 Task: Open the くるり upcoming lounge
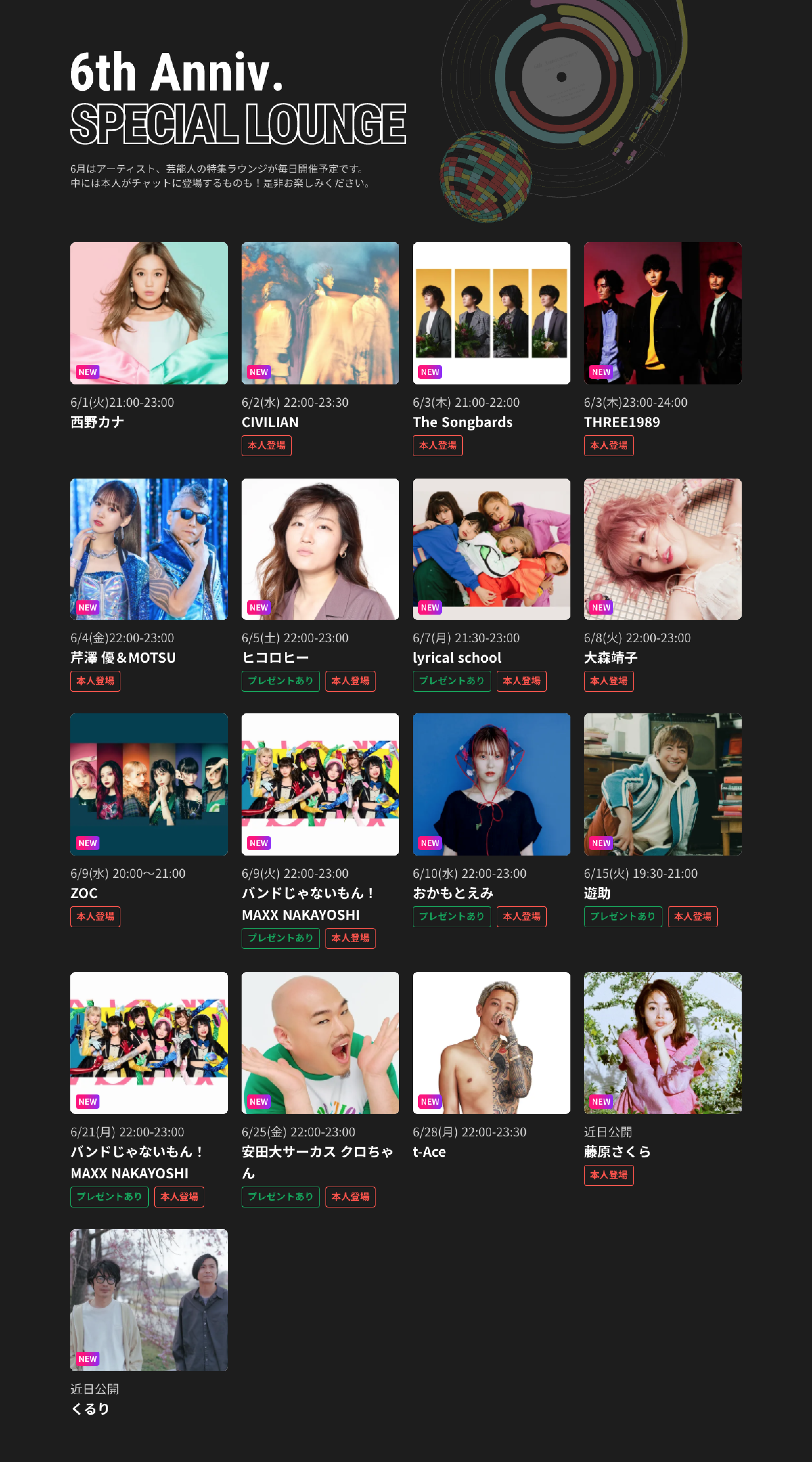(x=149, y=1300)
